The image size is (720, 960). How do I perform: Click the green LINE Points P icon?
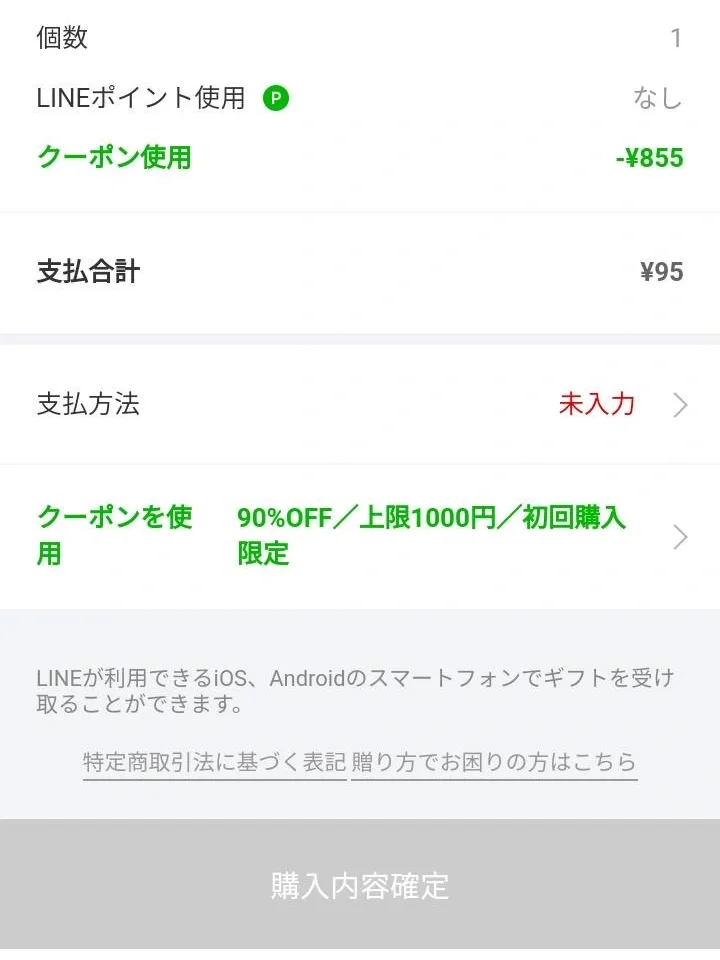(278, 98)
